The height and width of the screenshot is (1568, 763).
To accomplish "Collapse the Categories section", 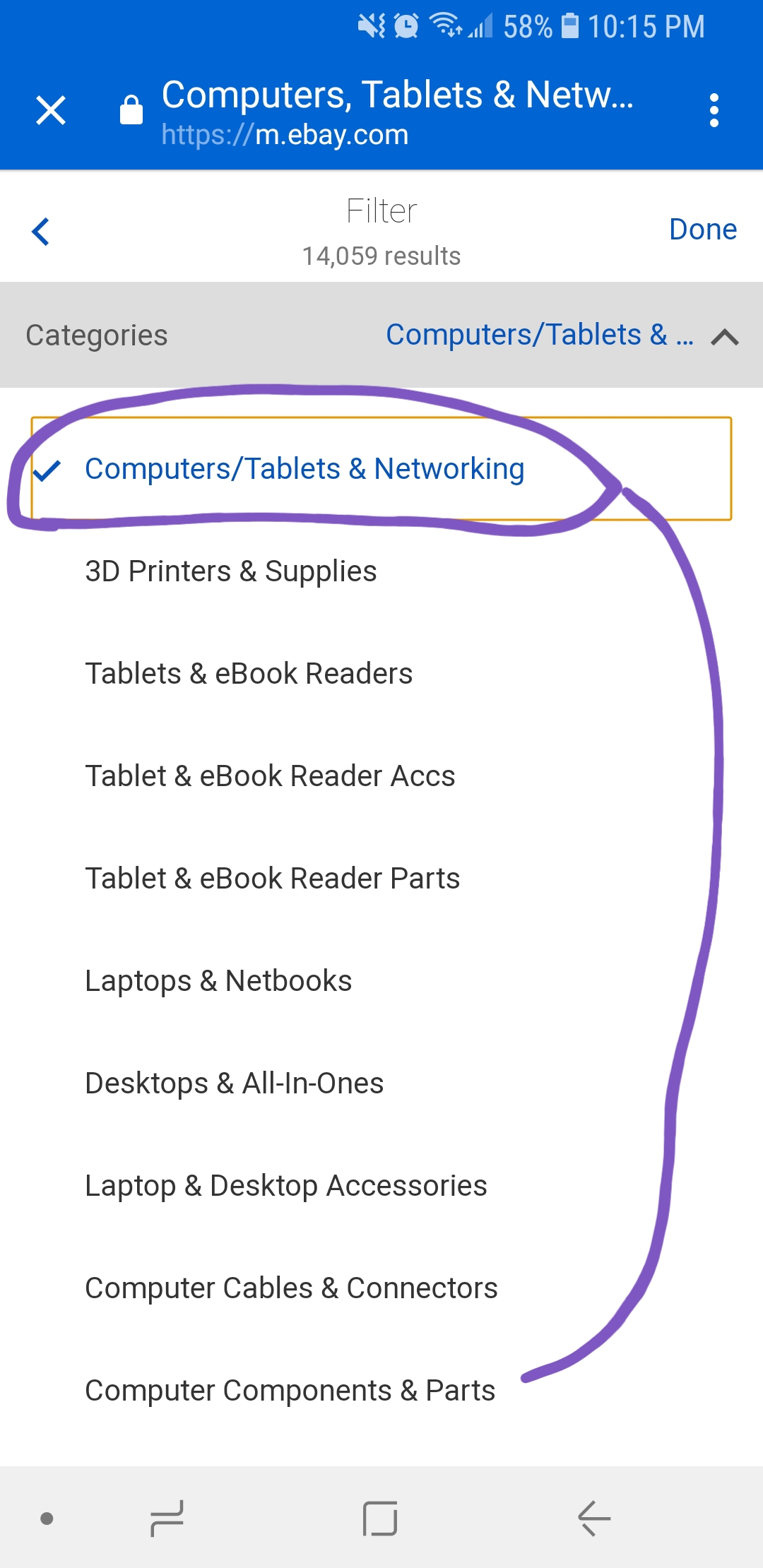I will (725, 337).
